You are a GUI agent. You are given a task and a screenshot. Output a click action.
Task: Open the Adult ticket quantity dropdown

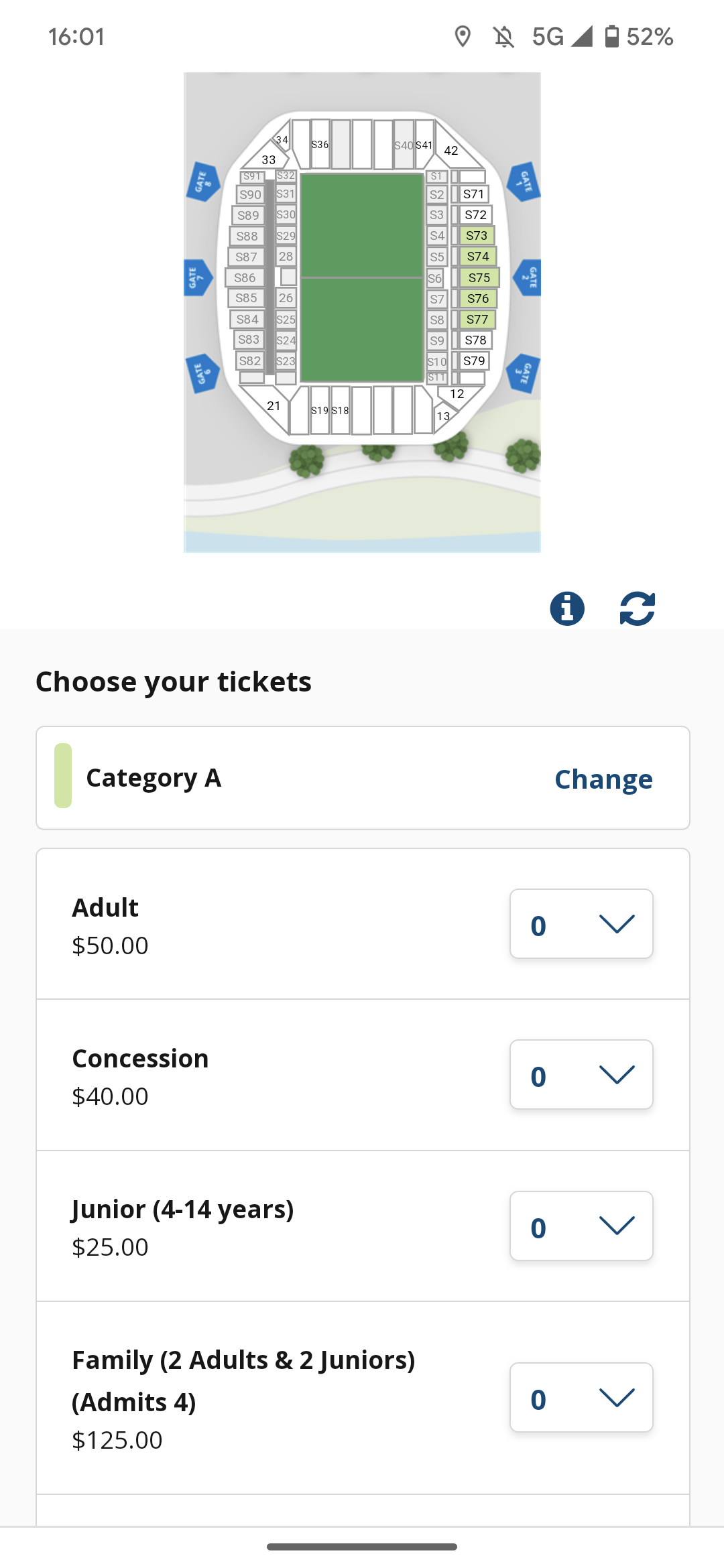(x=581, y=924)
